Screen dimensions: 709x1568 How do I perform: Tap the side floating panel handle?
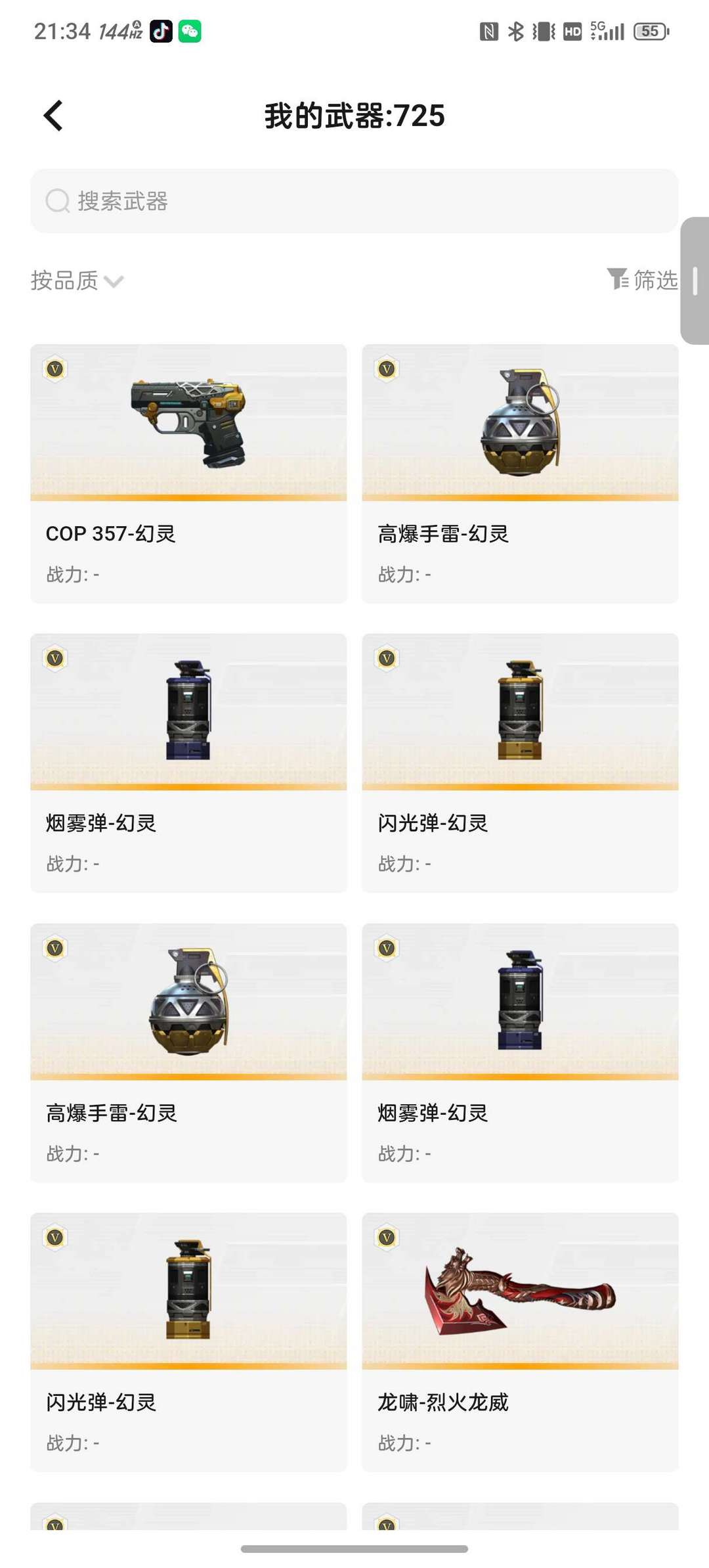(695, 280)
